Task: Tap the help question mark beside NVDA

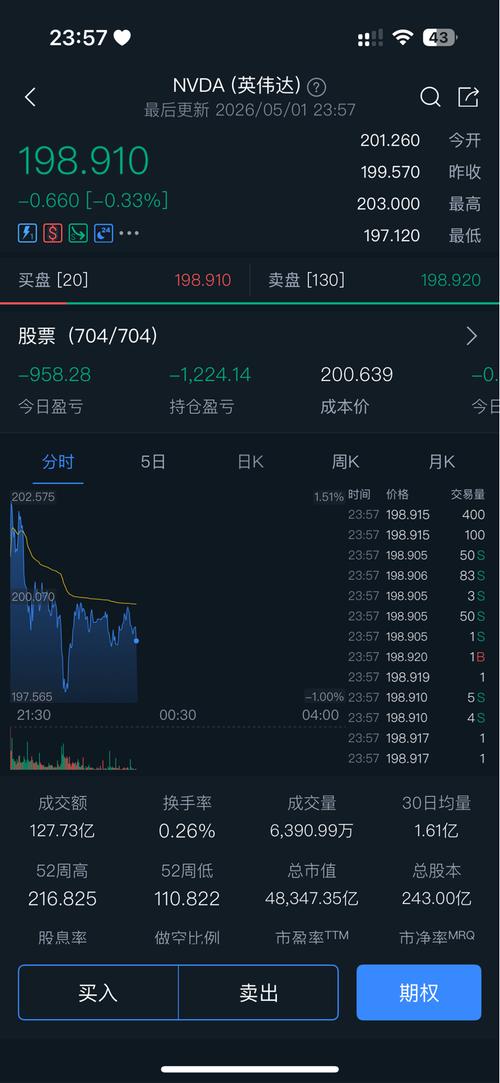Action: [316, 87]
